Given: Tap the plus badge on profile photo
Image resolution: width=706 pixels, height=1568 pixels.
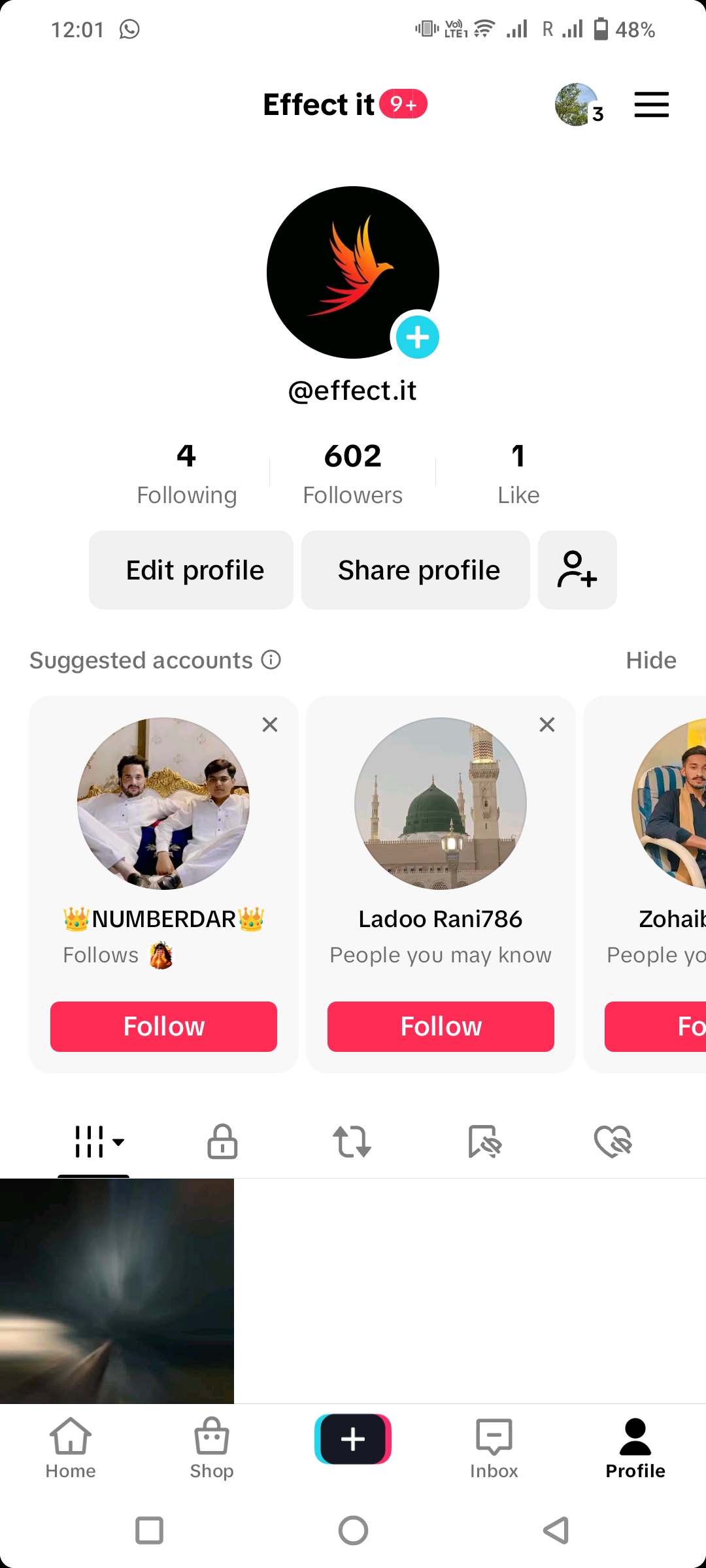Looking at the screenshot, I should tap(418, 337).
